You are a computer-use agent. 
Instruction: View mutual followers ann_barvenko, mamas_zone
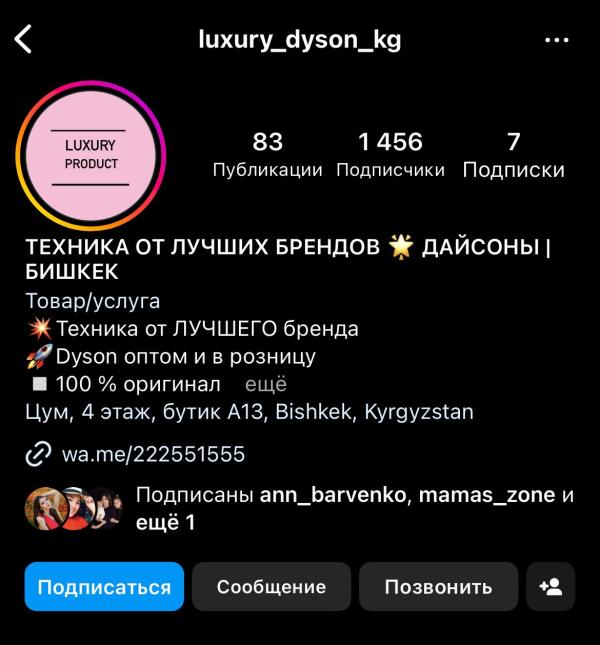coord(299,508)
